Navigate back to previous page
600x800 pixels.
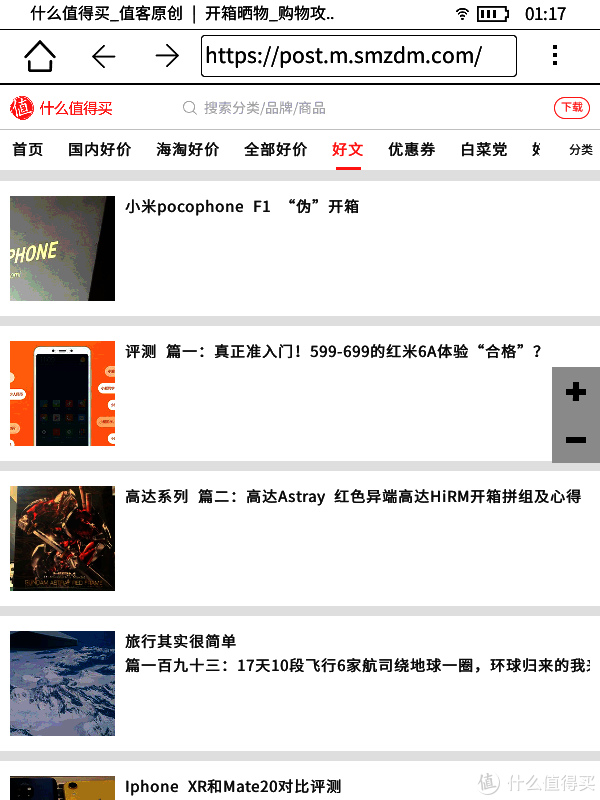coord(104,56)
